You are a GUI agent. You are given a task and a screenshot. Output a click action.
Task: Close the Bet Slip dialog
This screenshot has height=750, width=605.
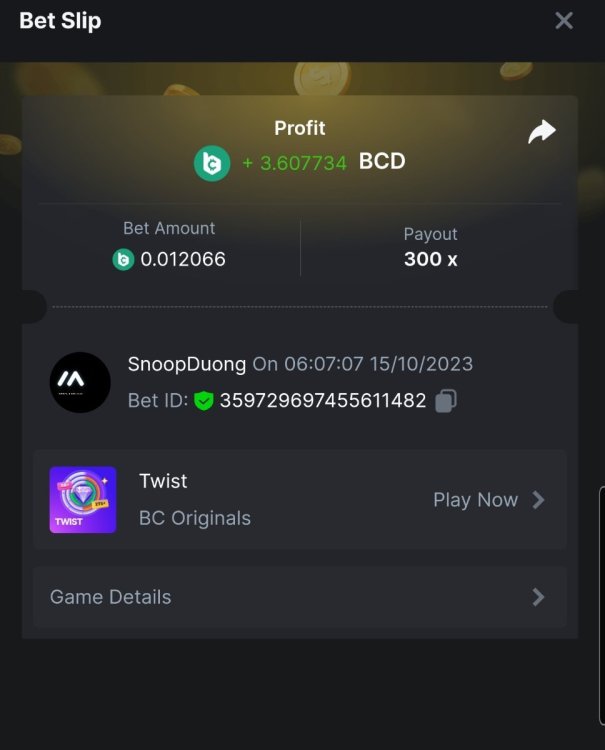point(564,20)
